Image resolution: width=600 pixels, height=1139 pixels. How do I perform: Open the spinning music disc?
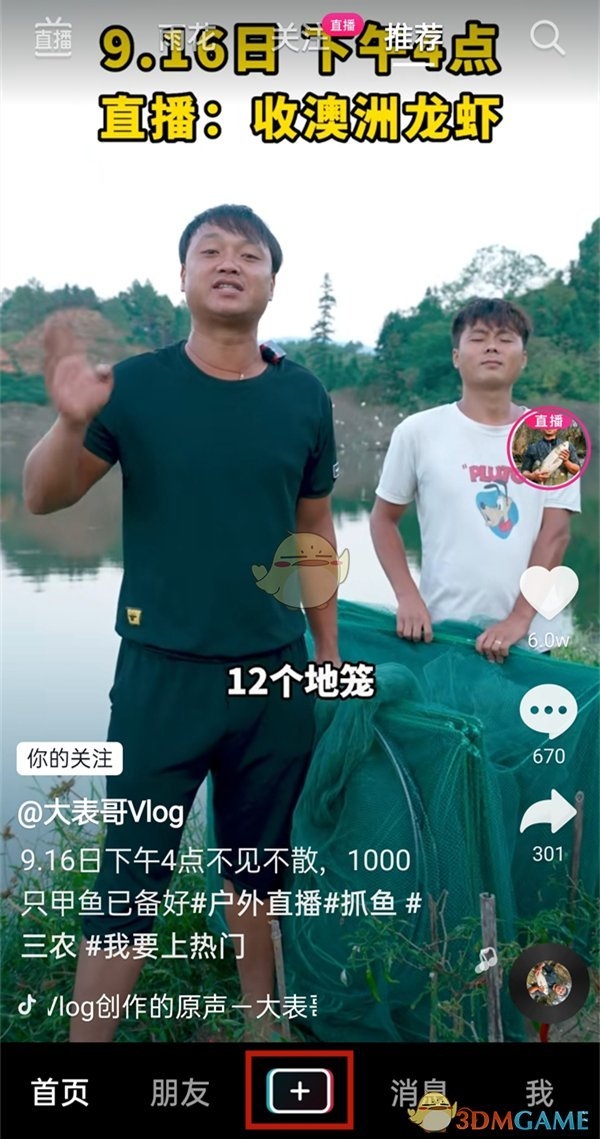(x=549, y=983)
